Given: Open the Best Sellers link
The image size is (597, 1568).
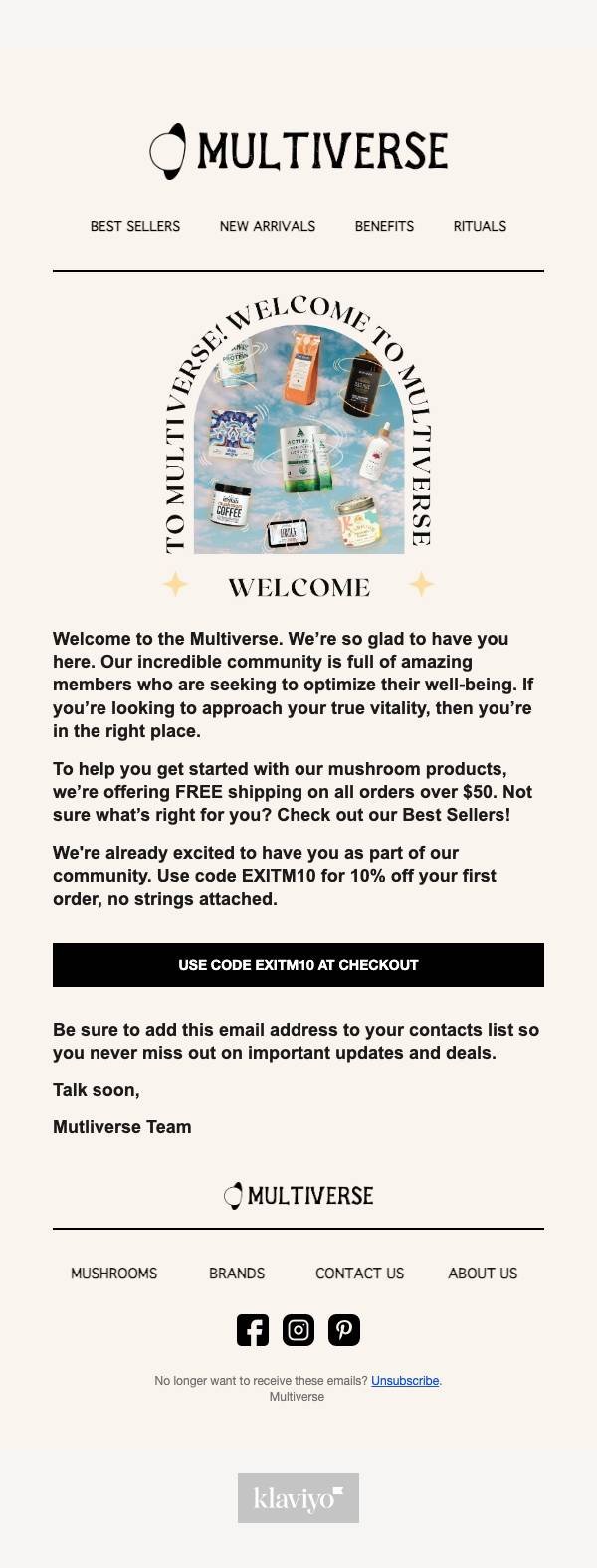Looking at the screenshot, I should (135, 226).
